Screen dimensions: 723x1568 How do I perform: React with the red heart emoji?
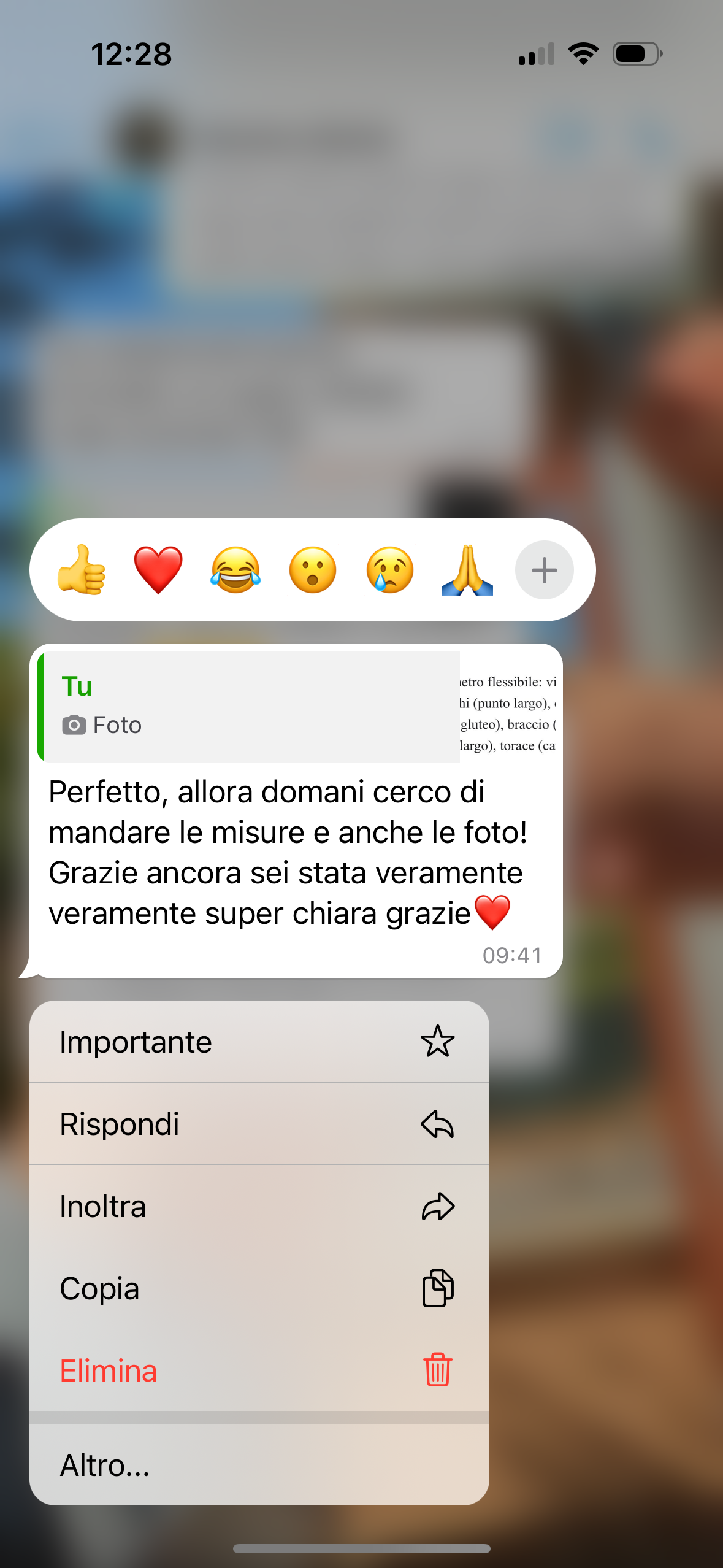point(158,570)
